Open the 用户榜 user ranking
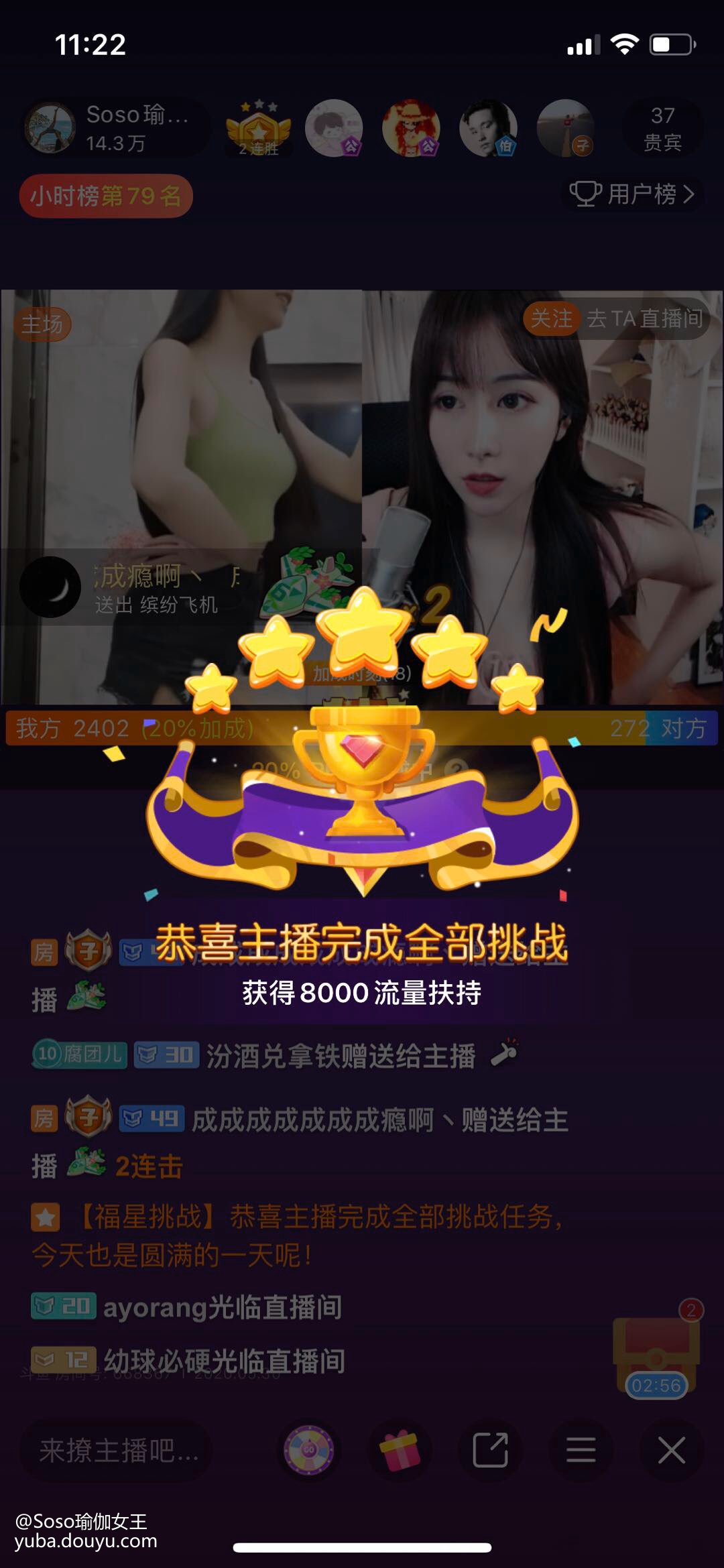 pos(632,194)
